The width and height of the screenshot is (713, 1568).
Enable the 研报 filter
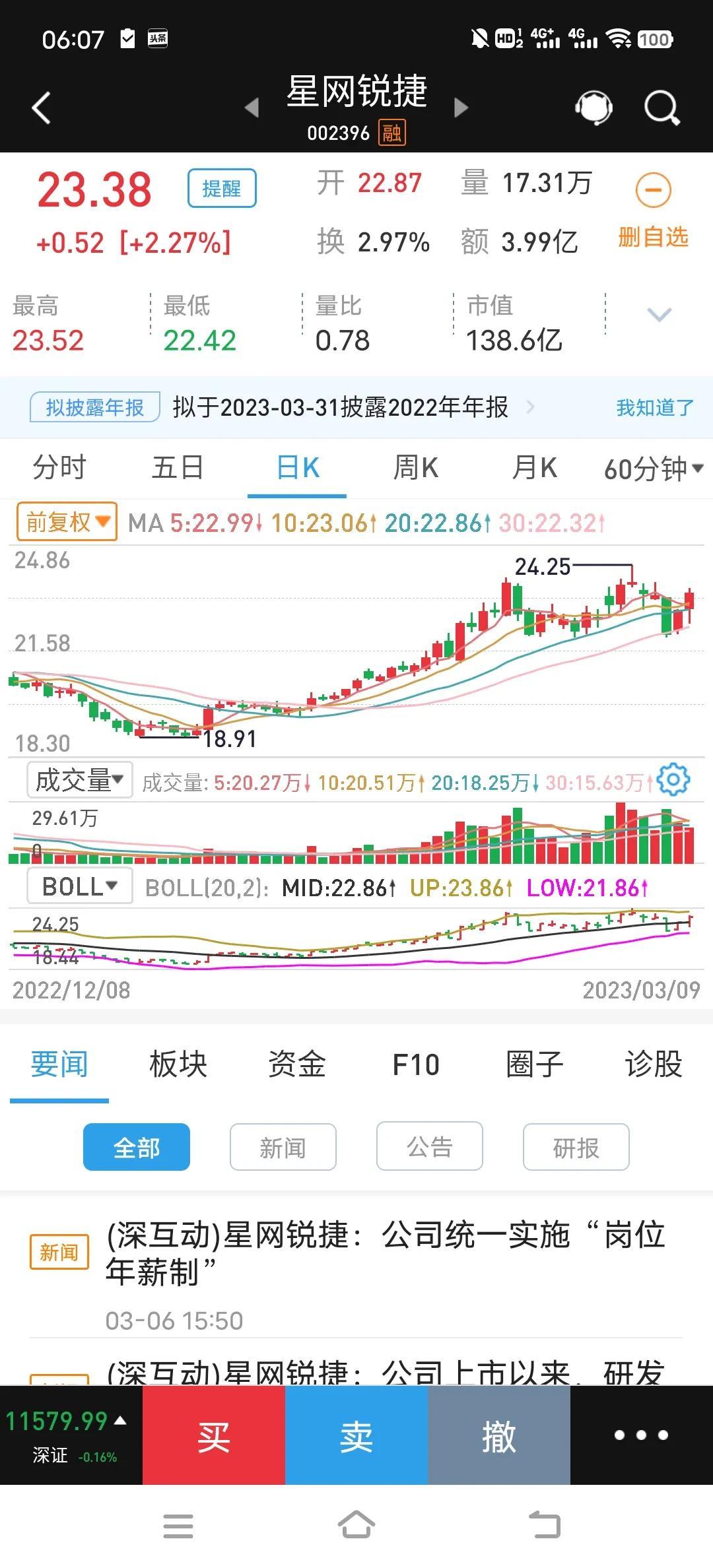576,1146
